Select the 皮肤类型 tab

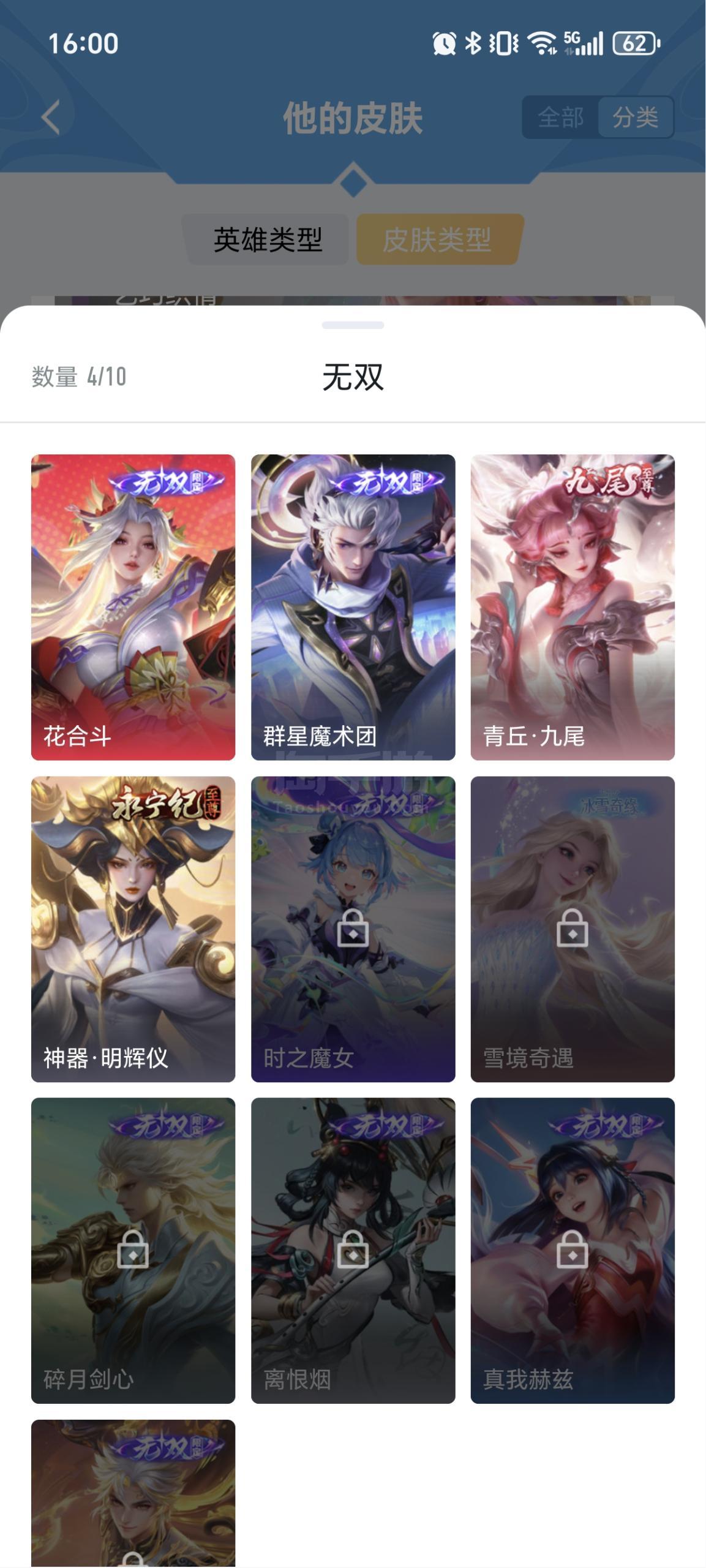437,239
